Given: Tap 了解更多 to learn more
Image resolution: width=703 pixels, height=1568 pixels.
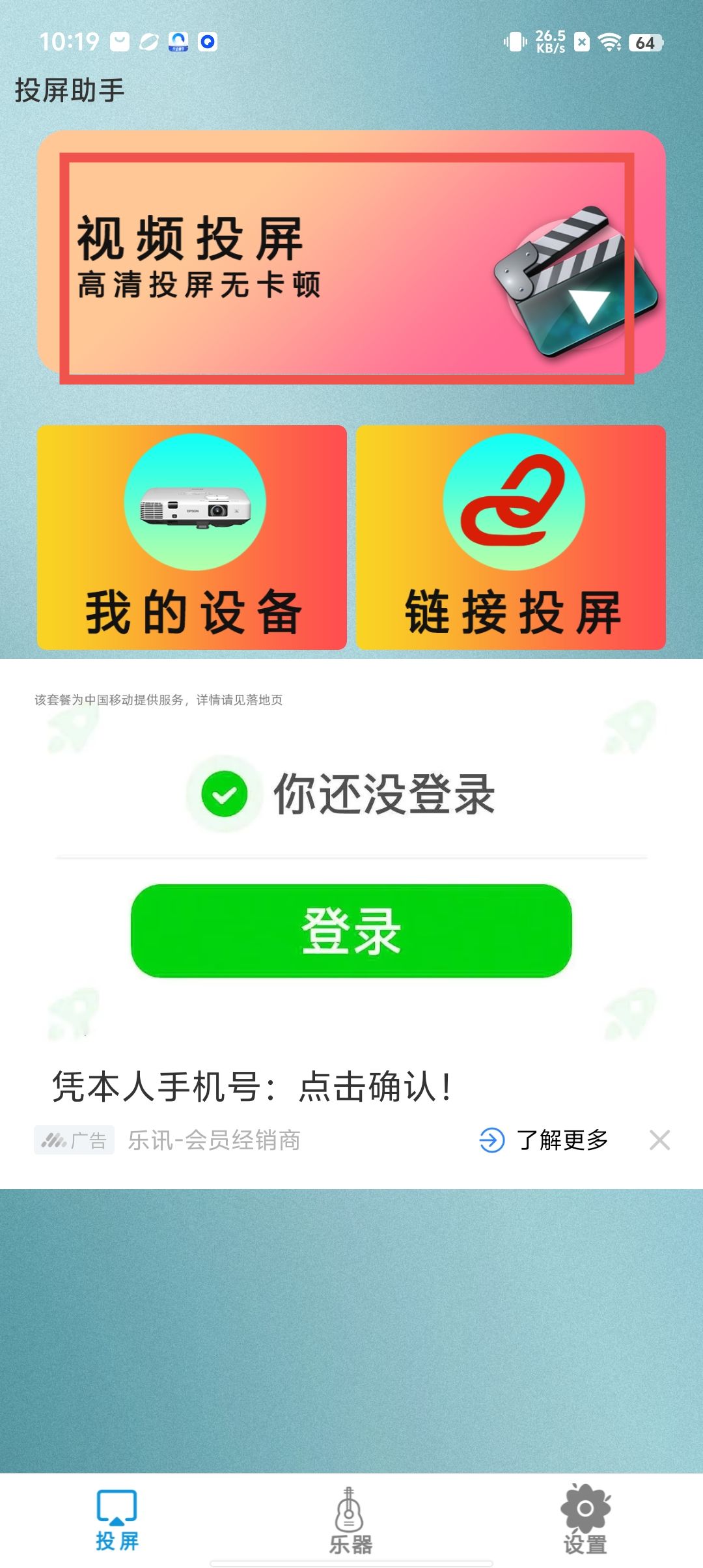Looking at the screenshot, I should [x=545, y=1140].
